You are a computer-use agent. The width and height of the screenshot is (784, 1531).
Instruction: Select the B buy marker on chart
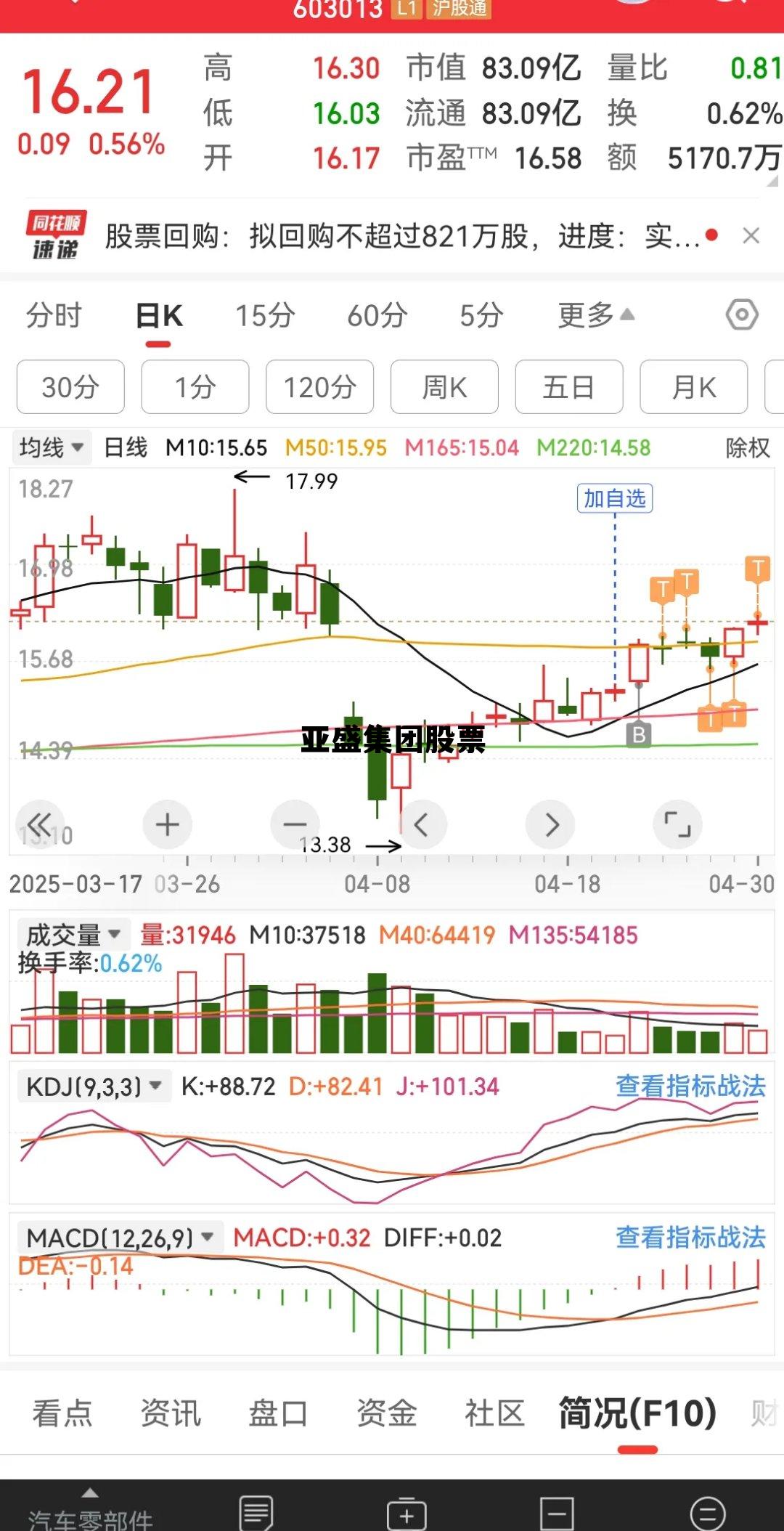pyautogui.click(x=637, y=736)
